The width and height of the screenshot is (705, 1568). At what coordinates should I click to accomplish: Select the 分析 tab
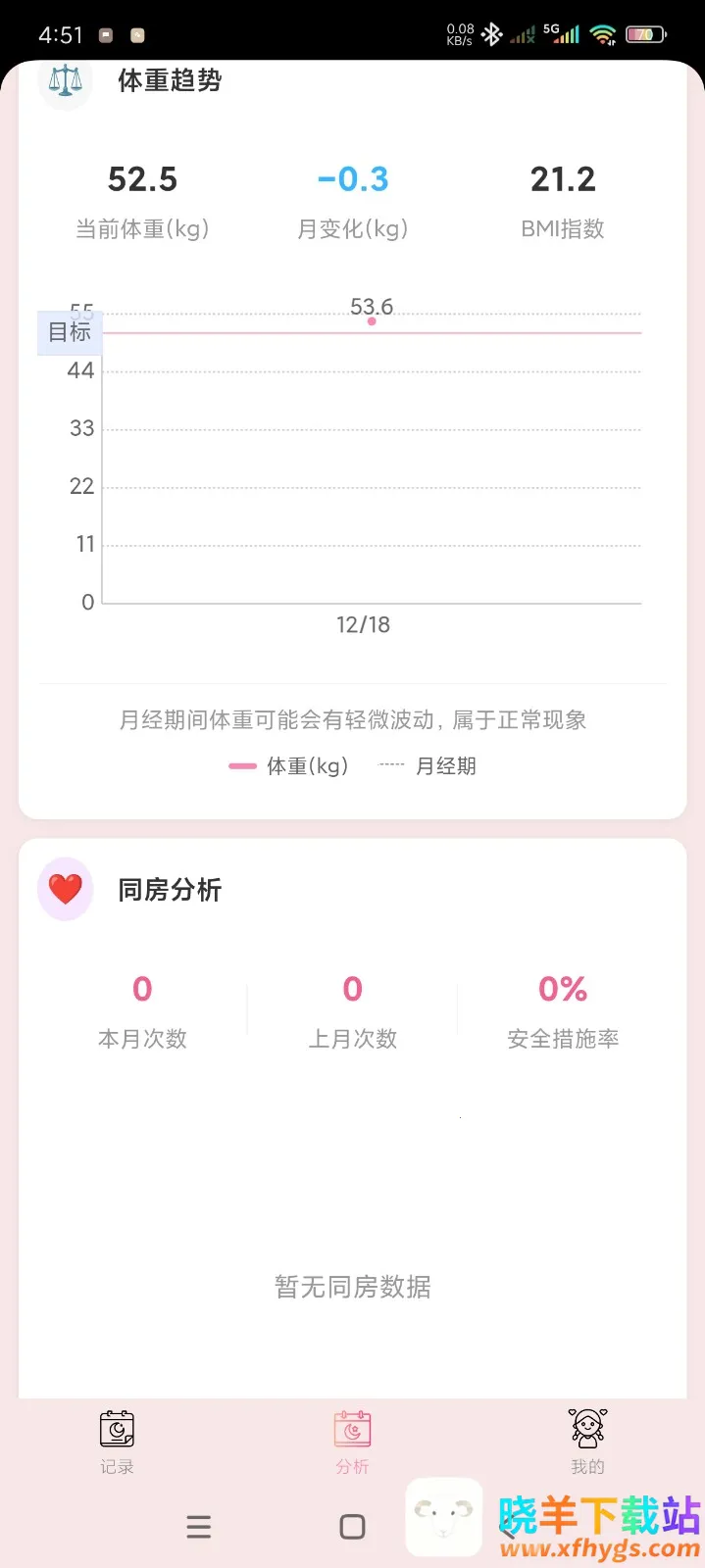[352, 1441]
